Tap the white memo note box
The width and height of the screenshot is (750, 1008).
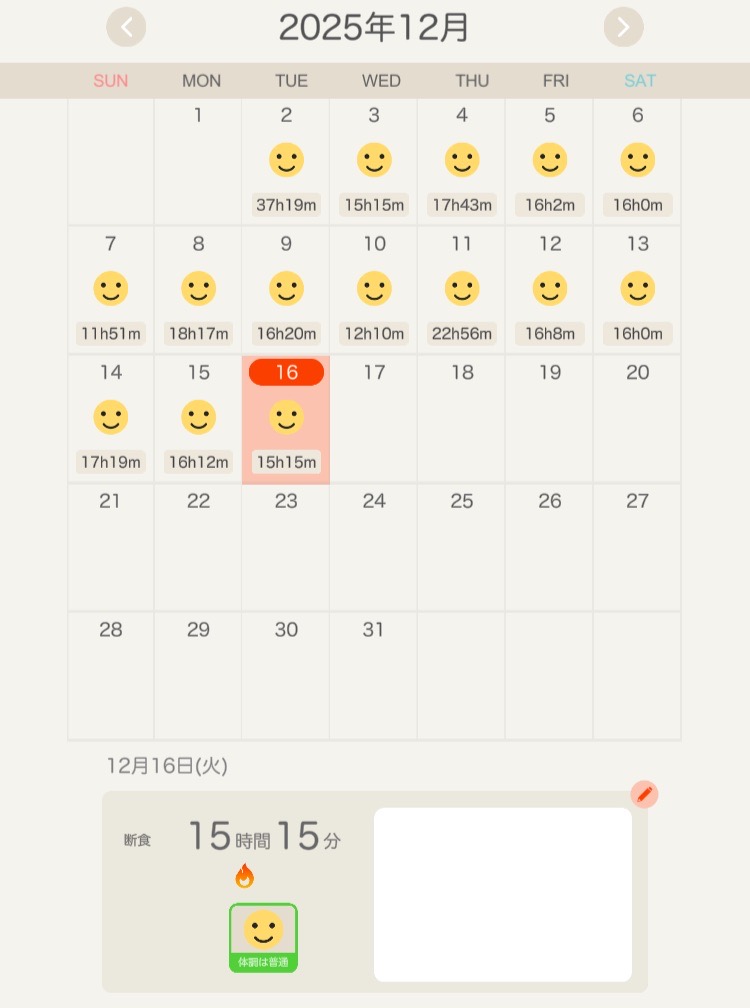click(x=502, y=894)
